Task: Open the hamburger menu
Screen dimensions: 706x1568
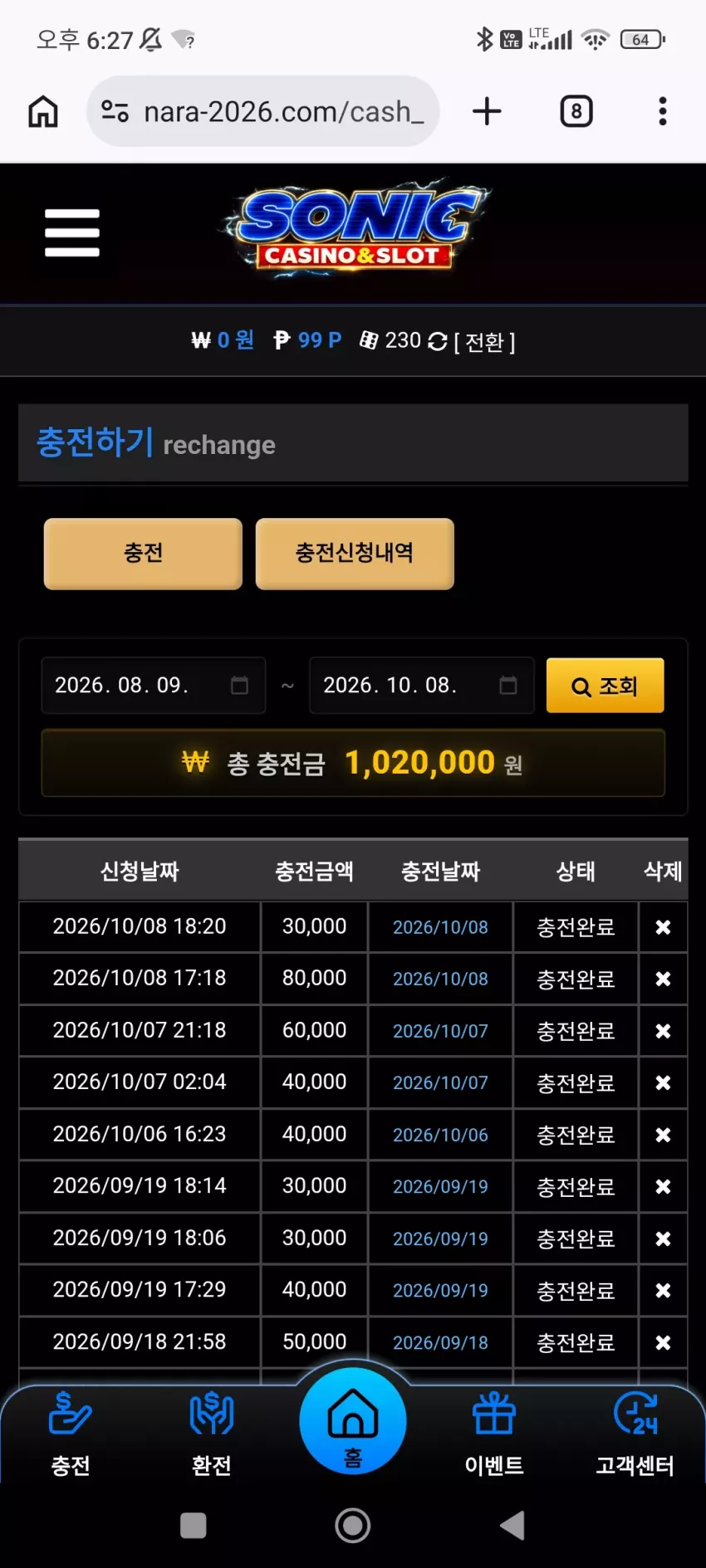Action: [x=72, y=232]
